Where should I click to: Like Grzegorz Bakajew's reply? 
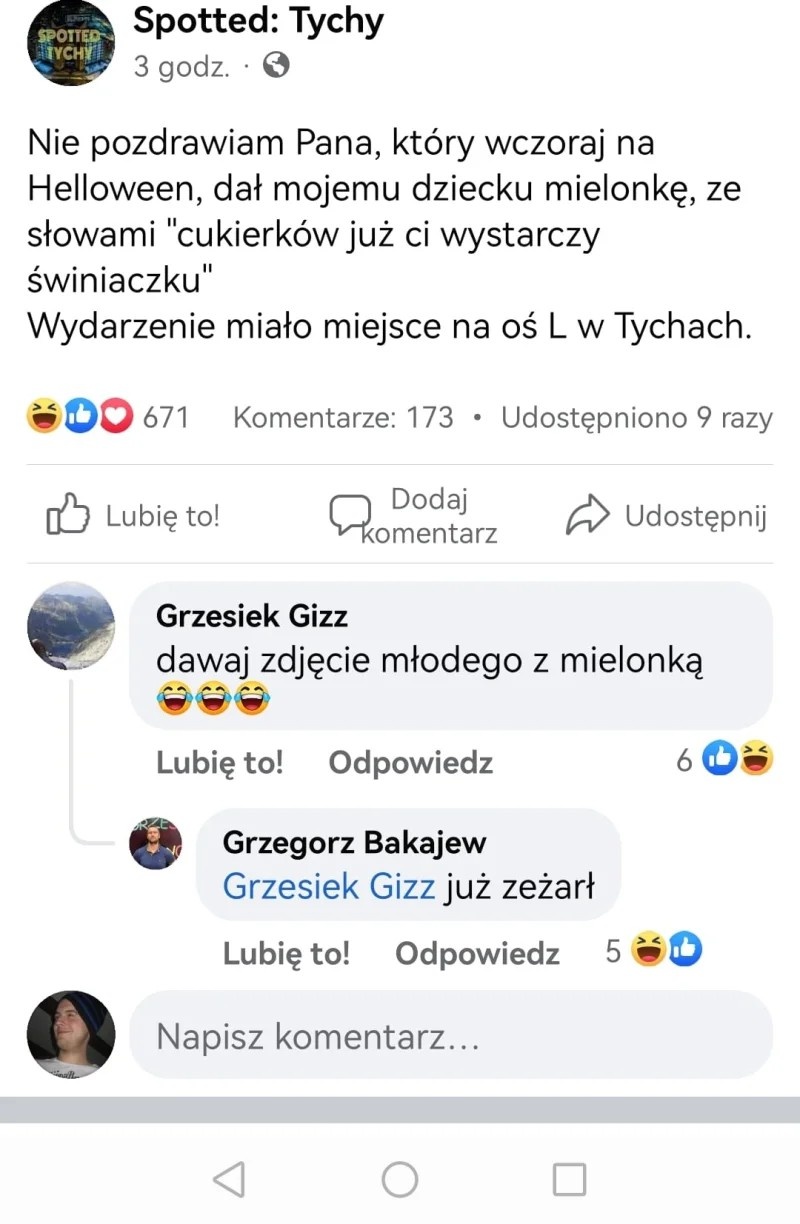click(x=286, y=953)
